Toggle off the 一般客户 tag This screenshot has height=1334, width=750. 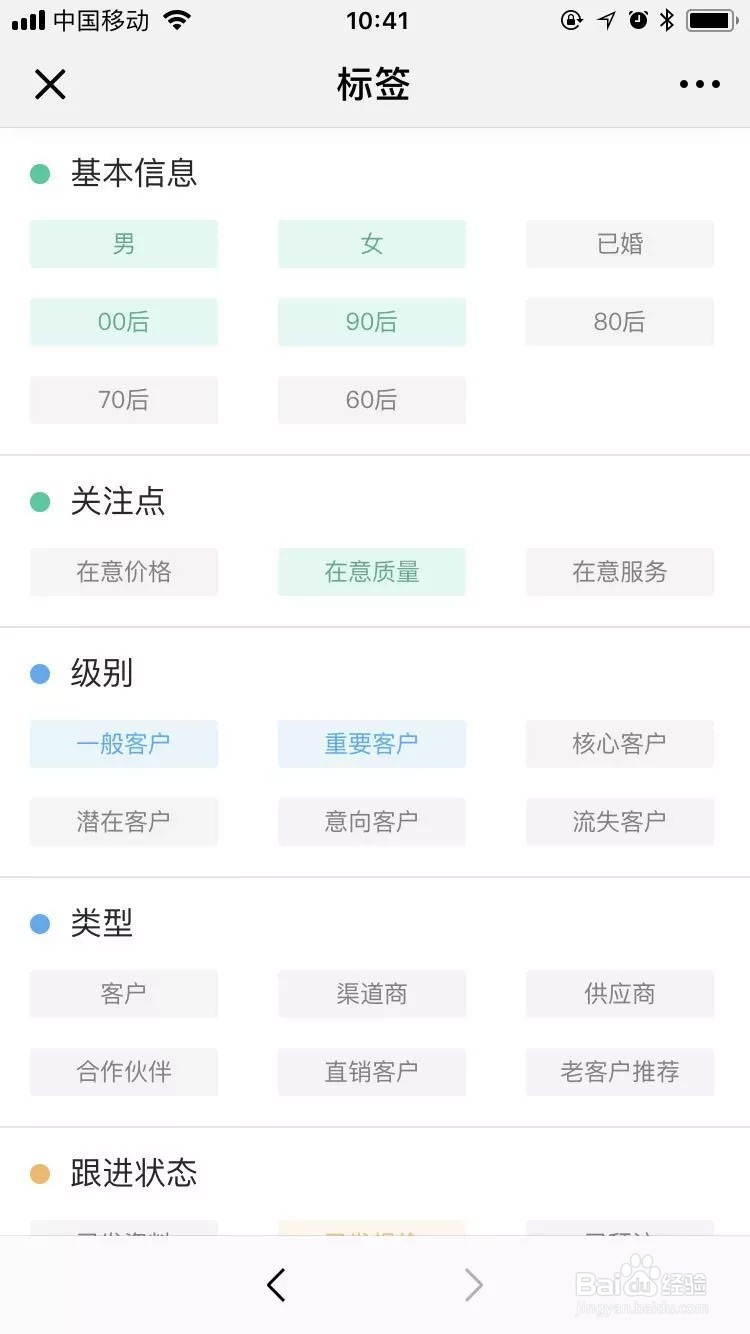coord(123,744)
